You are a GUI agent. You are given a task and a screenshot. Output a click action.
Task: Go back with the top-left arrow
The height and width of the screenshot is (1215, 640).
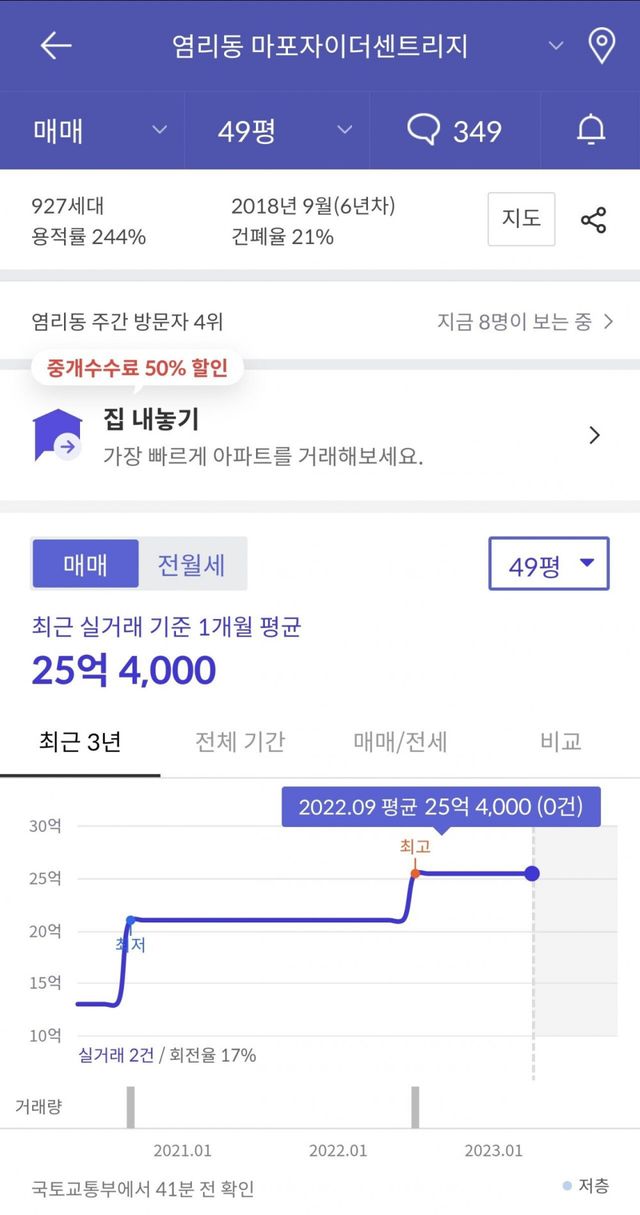tap(56, 46)
